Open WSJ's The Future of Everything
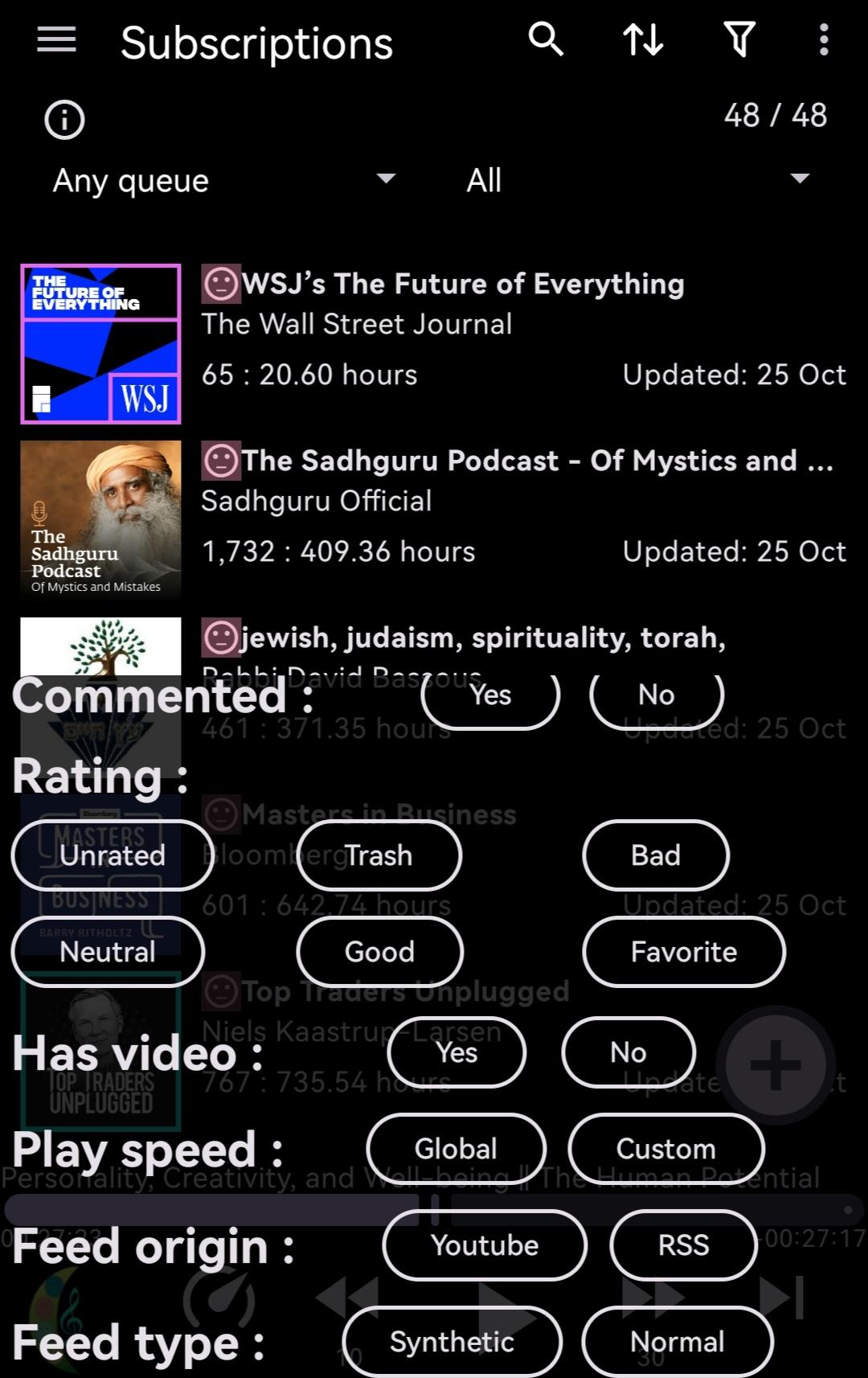The height and width of the screenshot is (1378, 868). 462,284
